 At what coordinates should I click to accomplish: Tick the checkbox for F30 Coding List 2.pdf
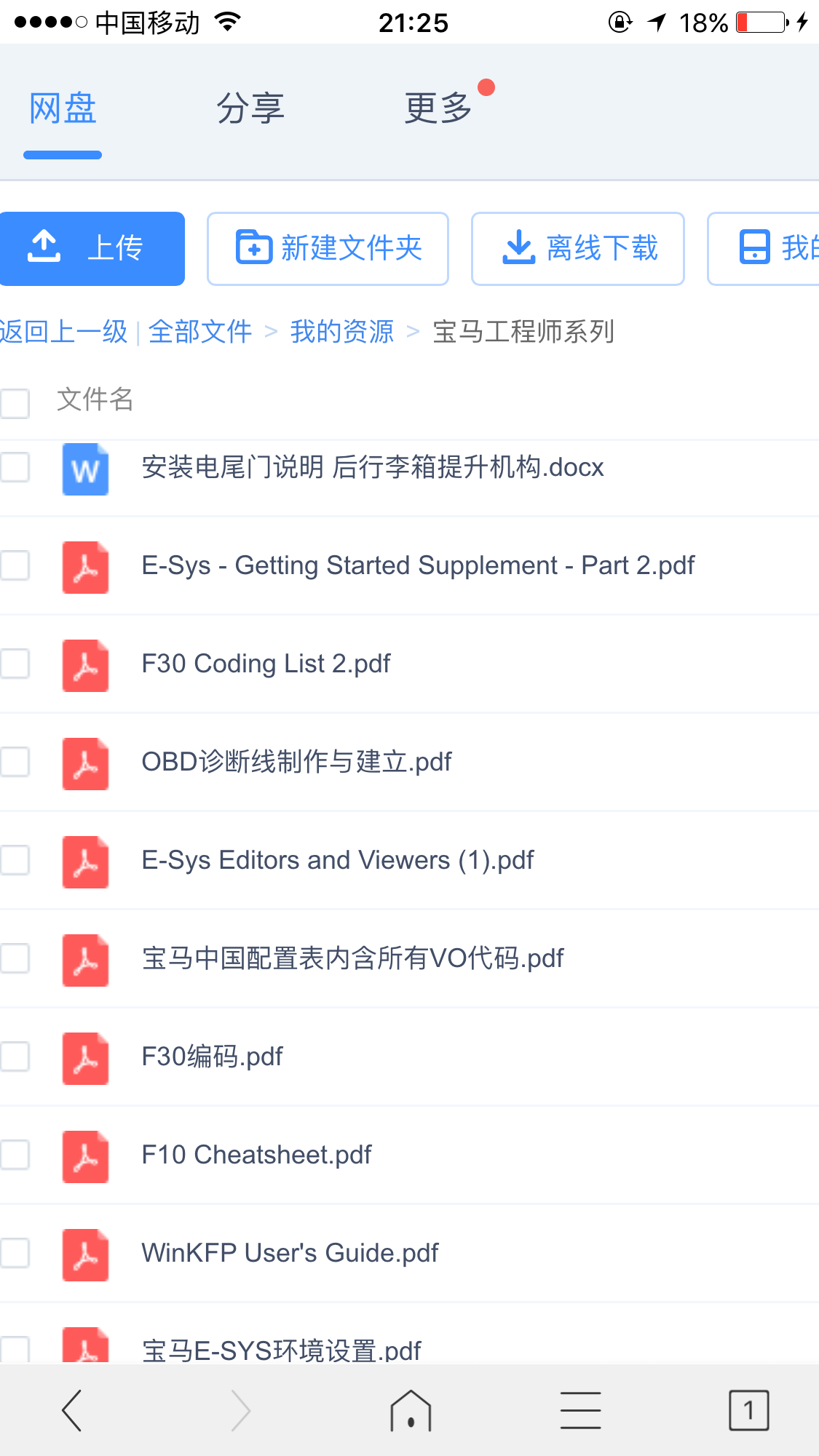pyautogui.click(x=15, y=664)
